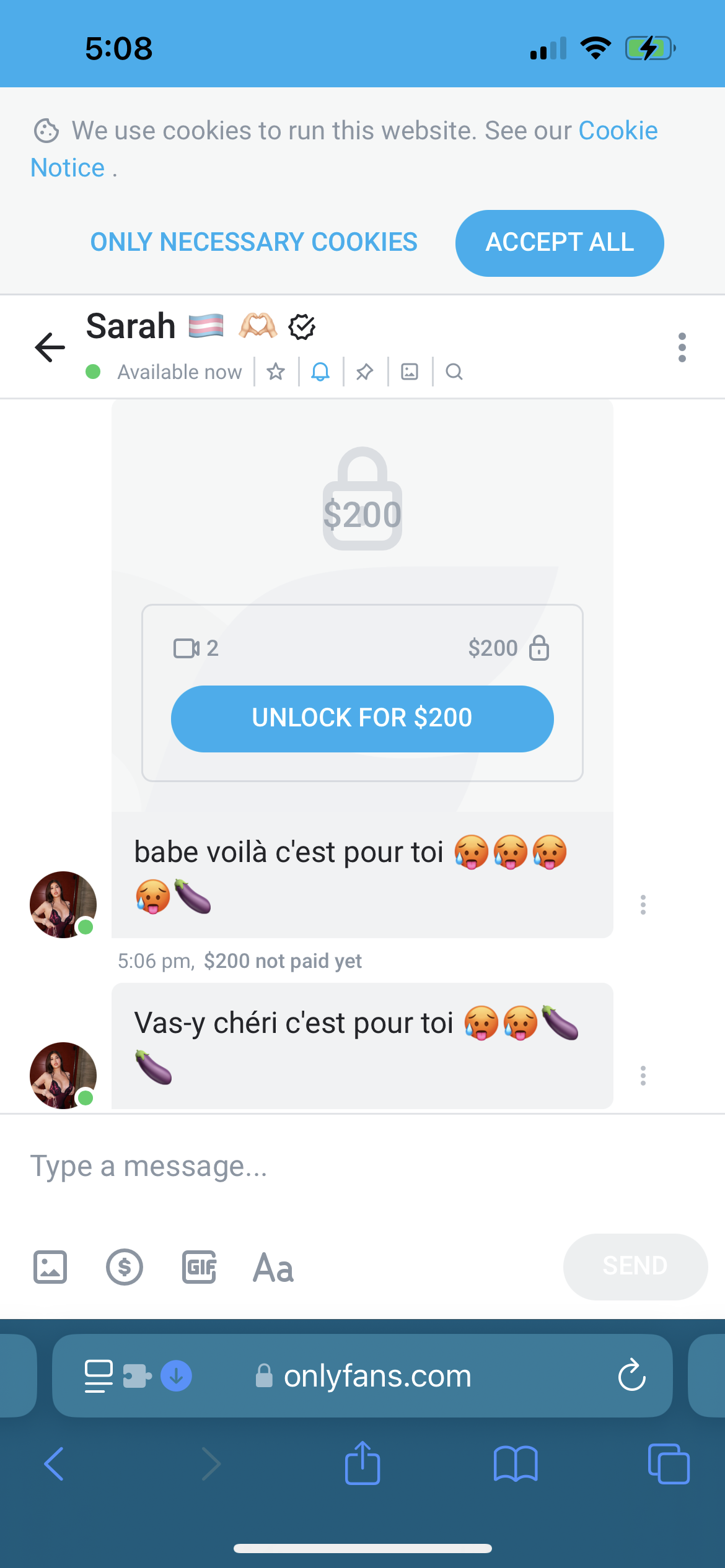Send a tip with dollar icon
The image size is (725, 1568).
124,1266
